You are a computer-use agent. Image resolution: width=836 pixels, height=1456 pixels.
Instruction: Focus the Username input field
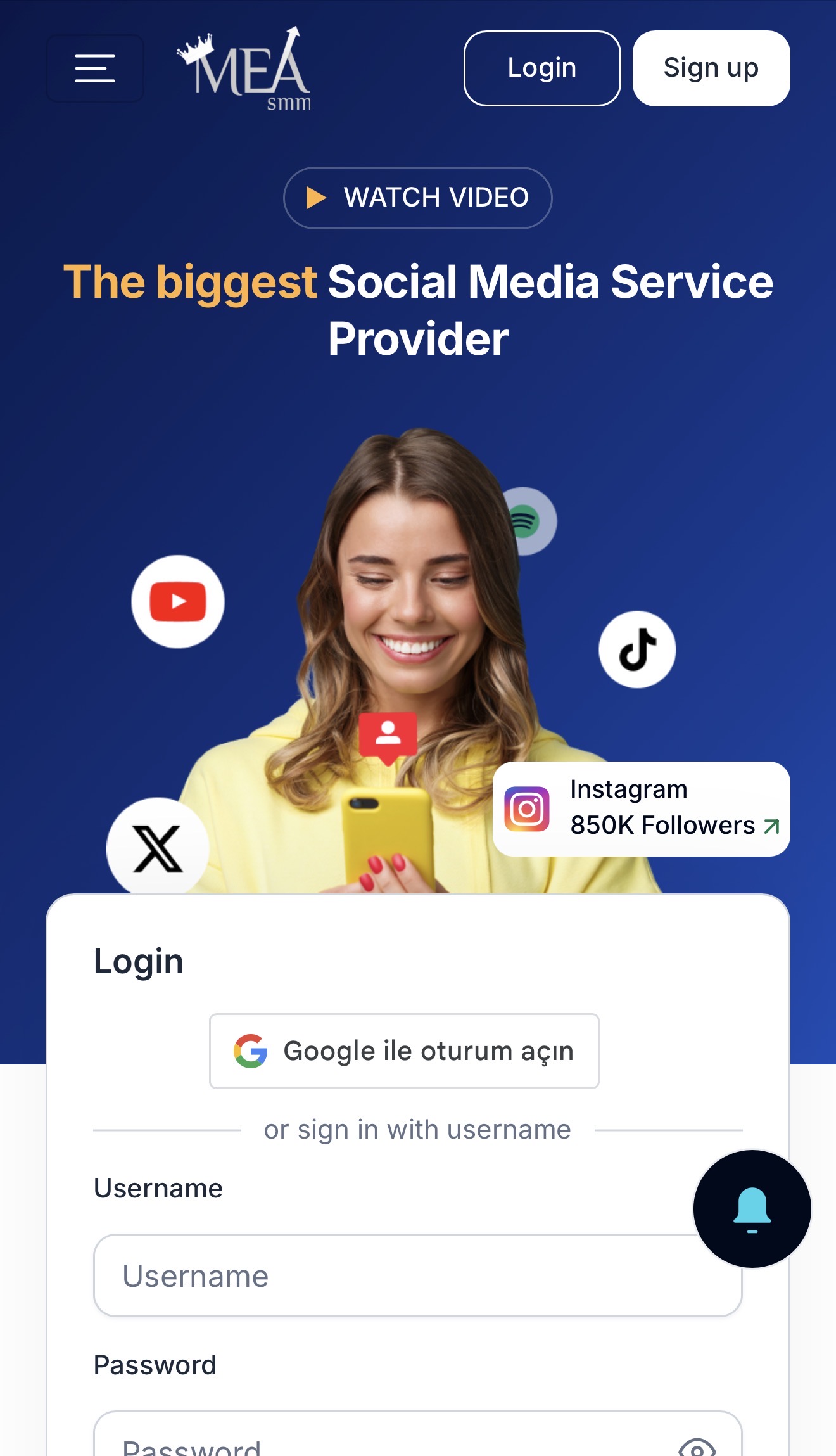(418, 1275)
